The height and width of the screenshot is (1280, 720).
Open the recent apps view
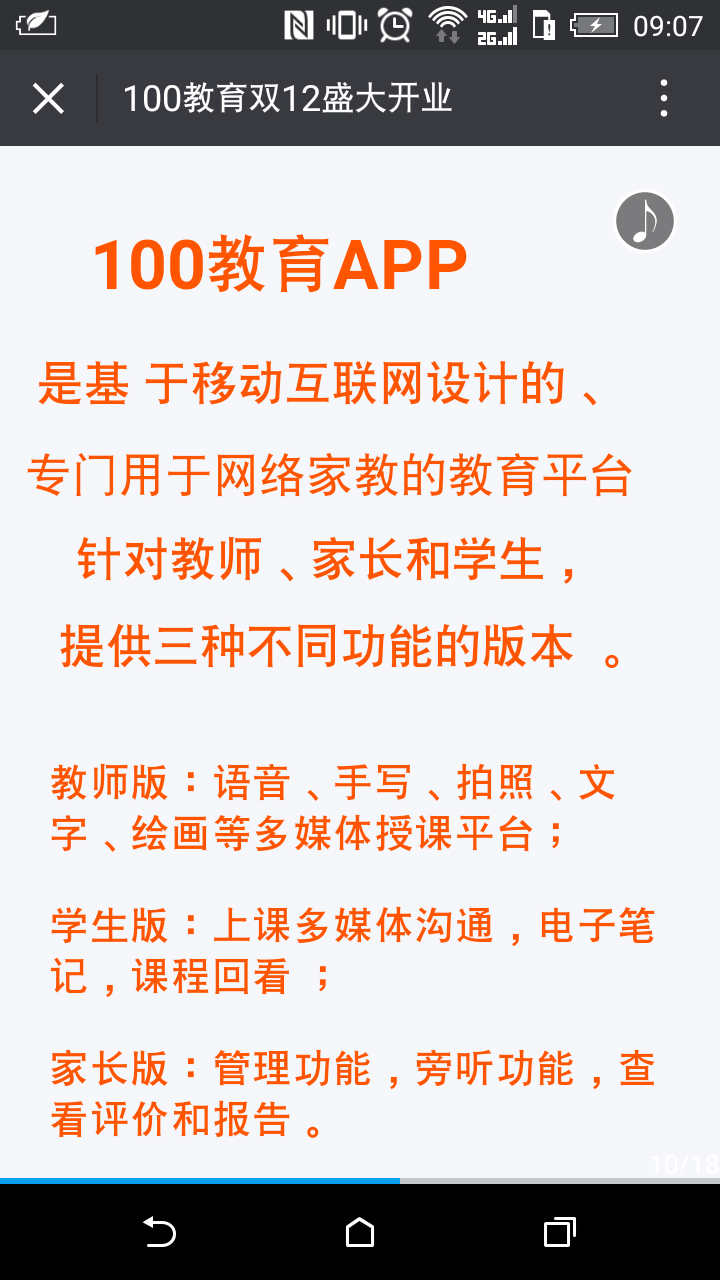pos(559,1232)
